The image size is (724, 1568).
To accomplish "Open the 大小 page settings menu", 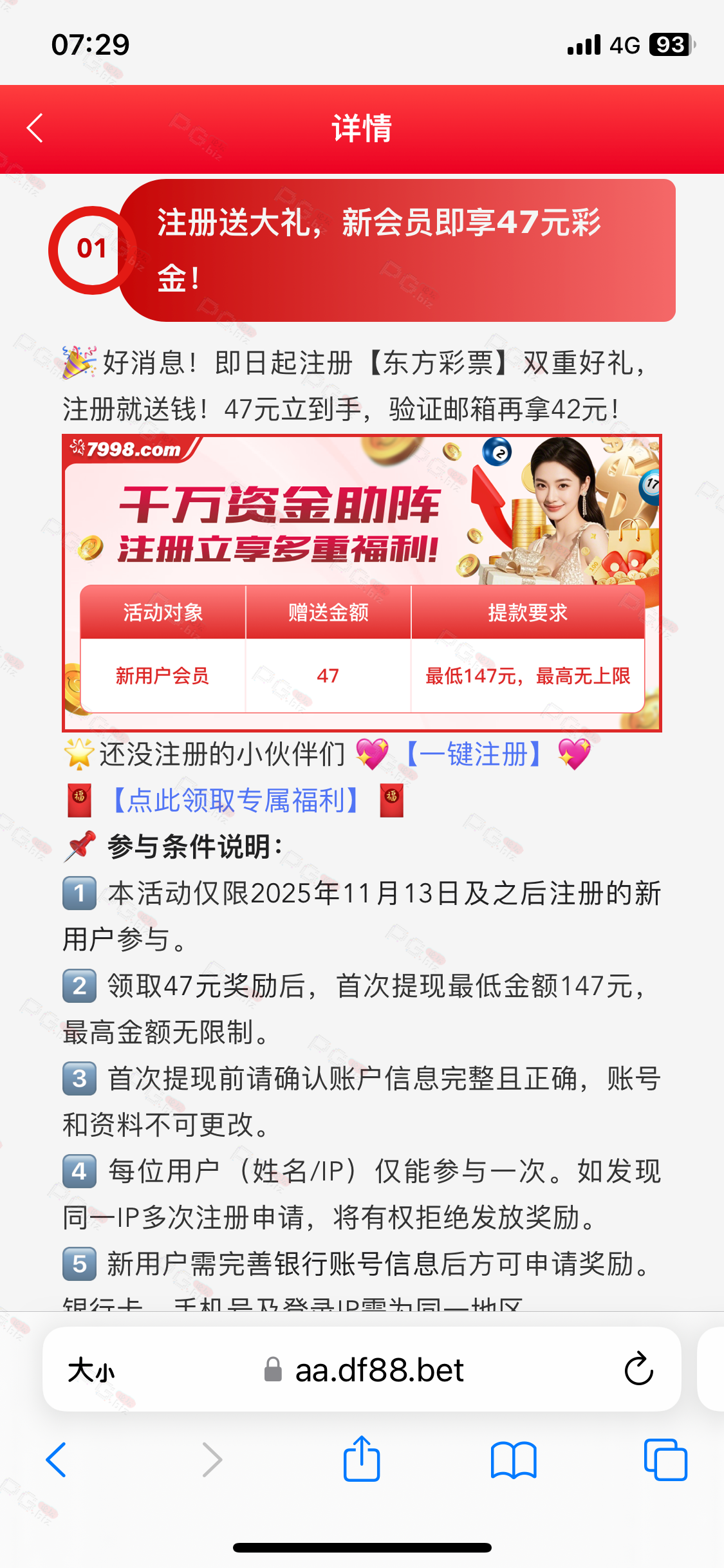I will click(x=91, y=1370).
